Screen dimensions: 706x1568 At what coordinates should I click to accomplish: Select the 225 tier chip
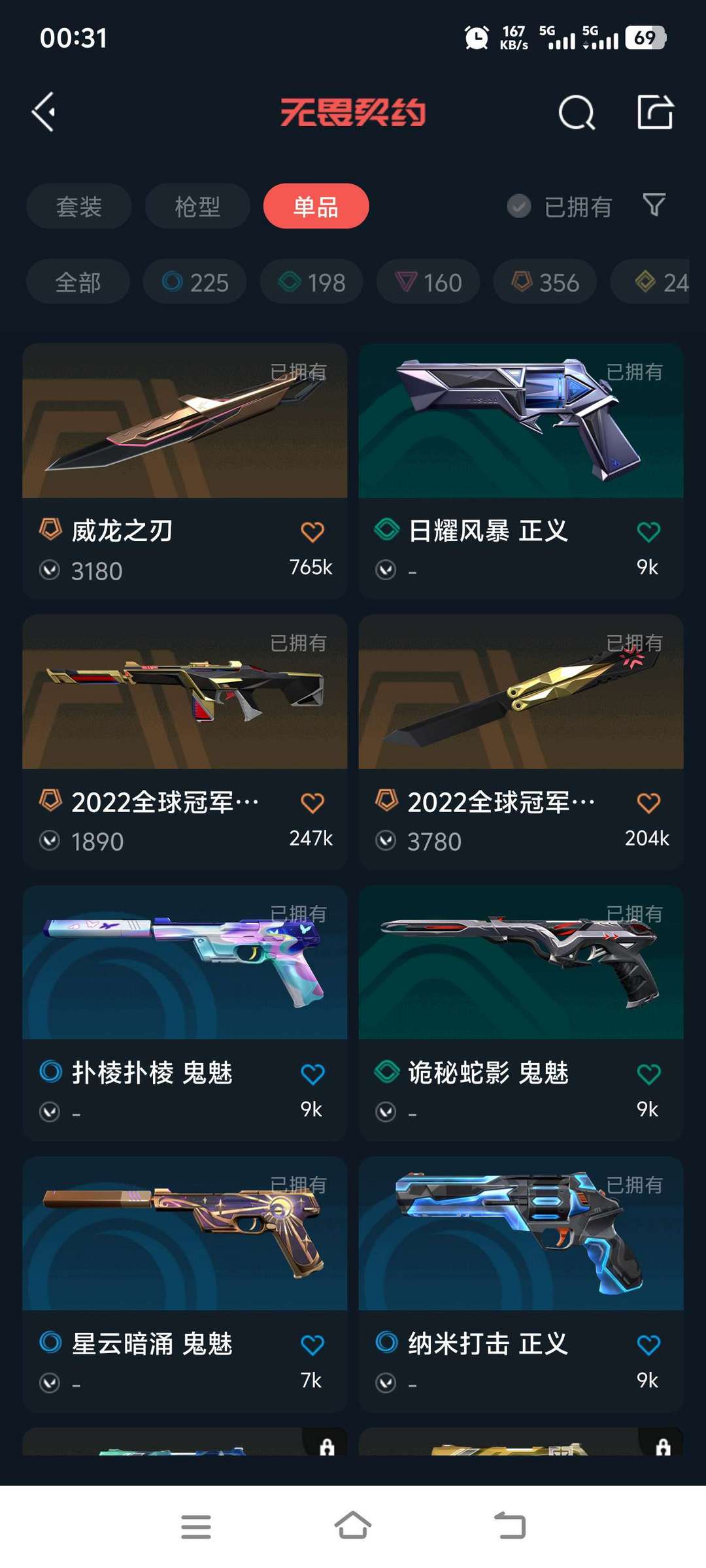pyautogui.click(x=195, y=282)
